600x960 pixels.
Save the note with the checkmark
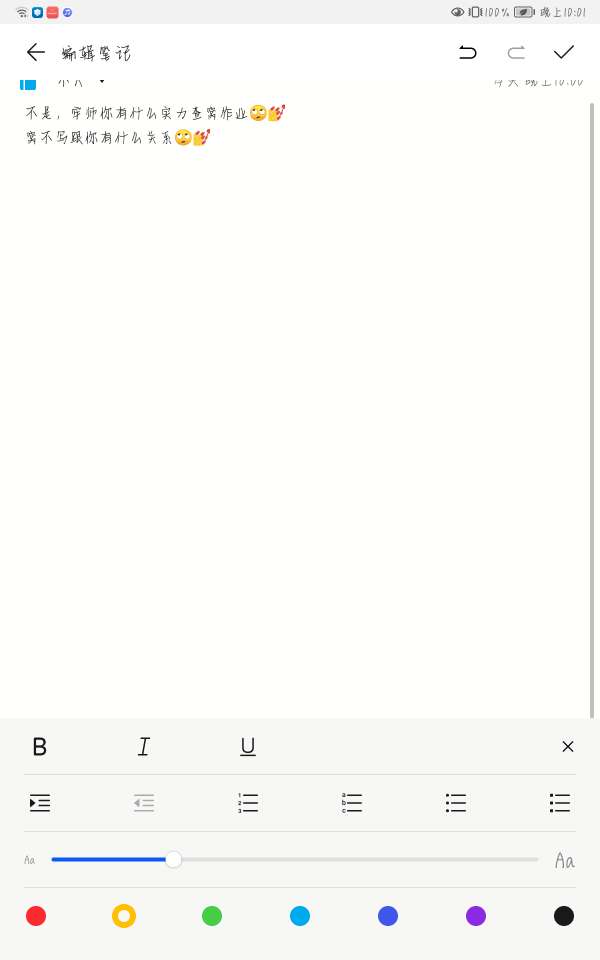[564, 52]
